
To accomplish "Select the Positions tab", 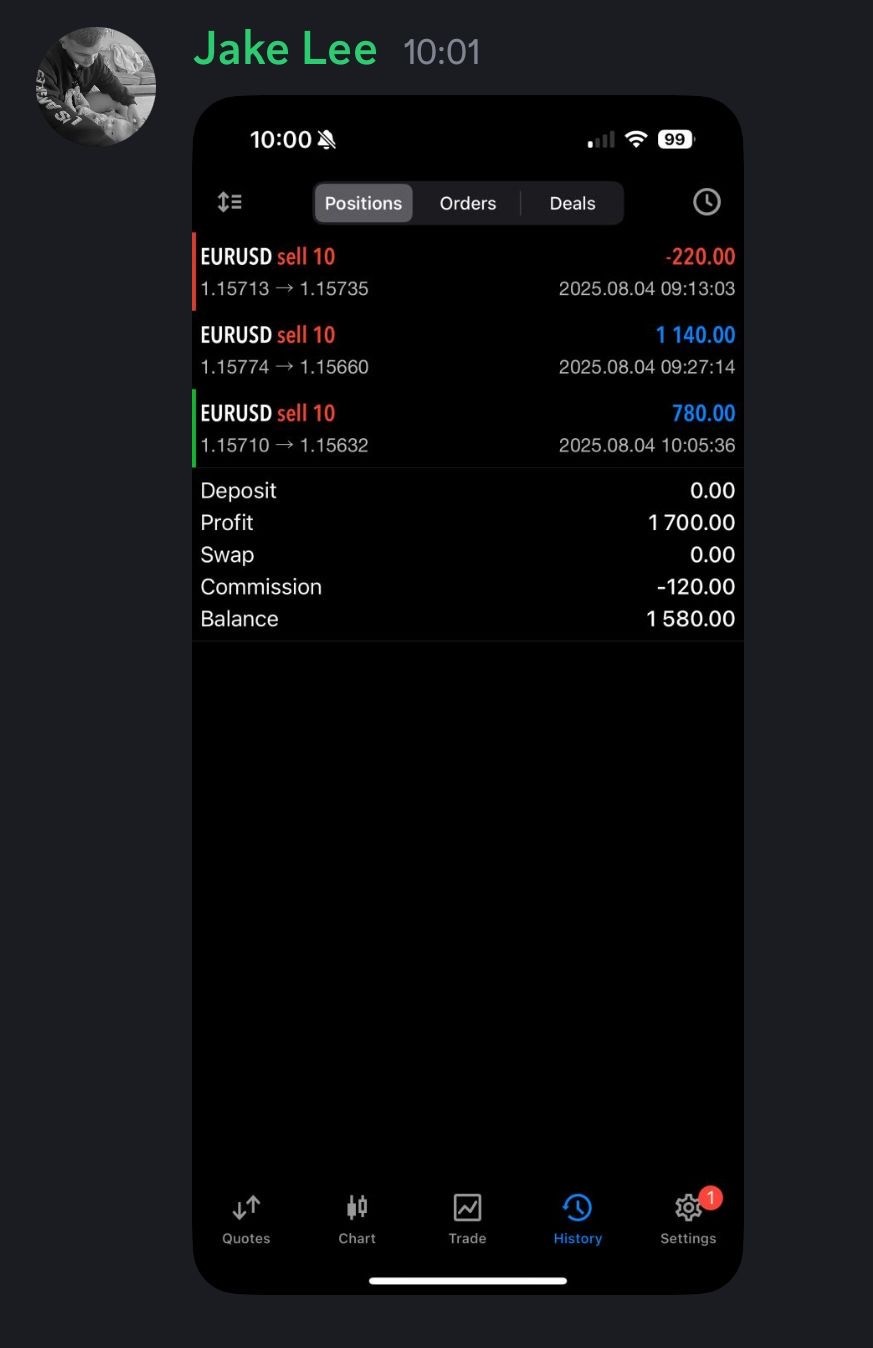I will [x=363, y=203].
